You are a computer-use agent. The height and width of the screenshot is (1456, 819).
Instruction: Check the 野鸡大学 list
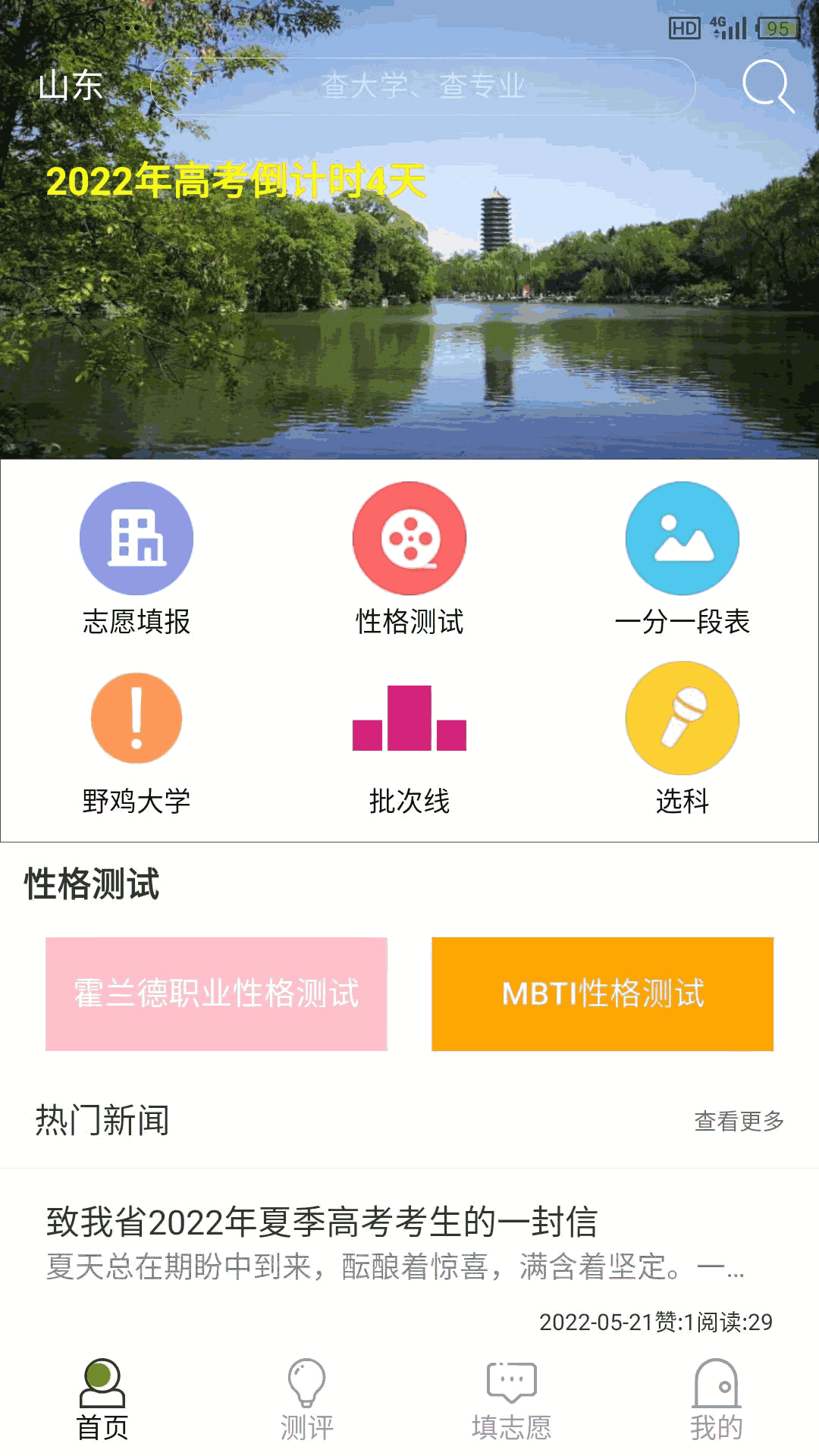pos(136,741)
